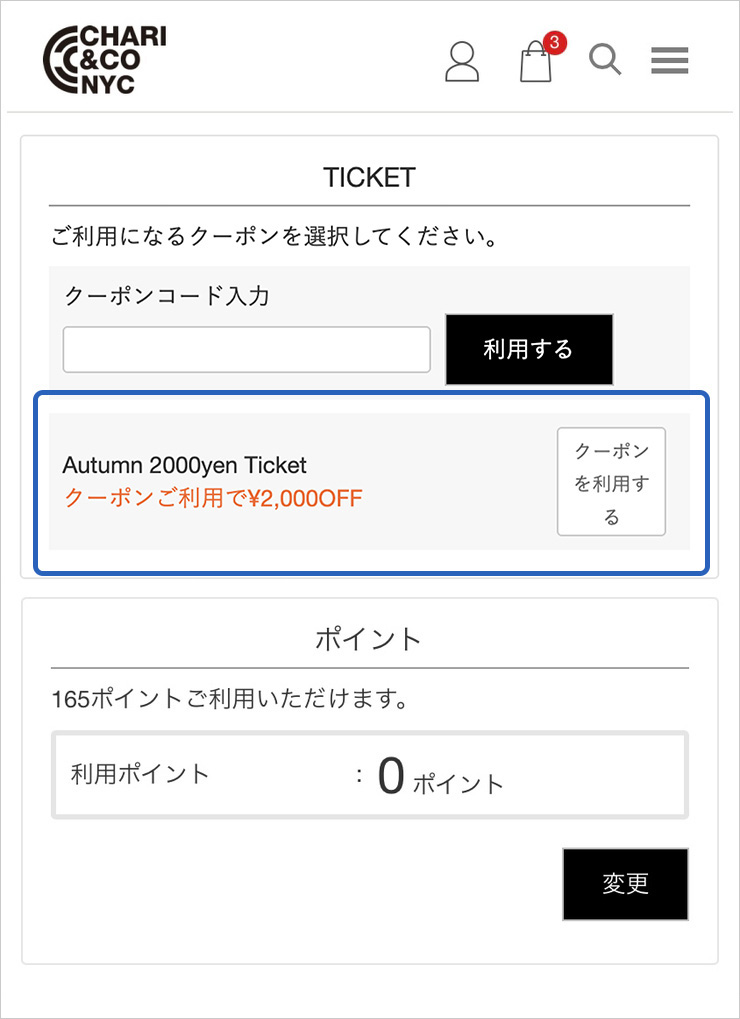Open the shopping bag cart
This screenshot has height=1019, width=740.
[x=536, y=61]
